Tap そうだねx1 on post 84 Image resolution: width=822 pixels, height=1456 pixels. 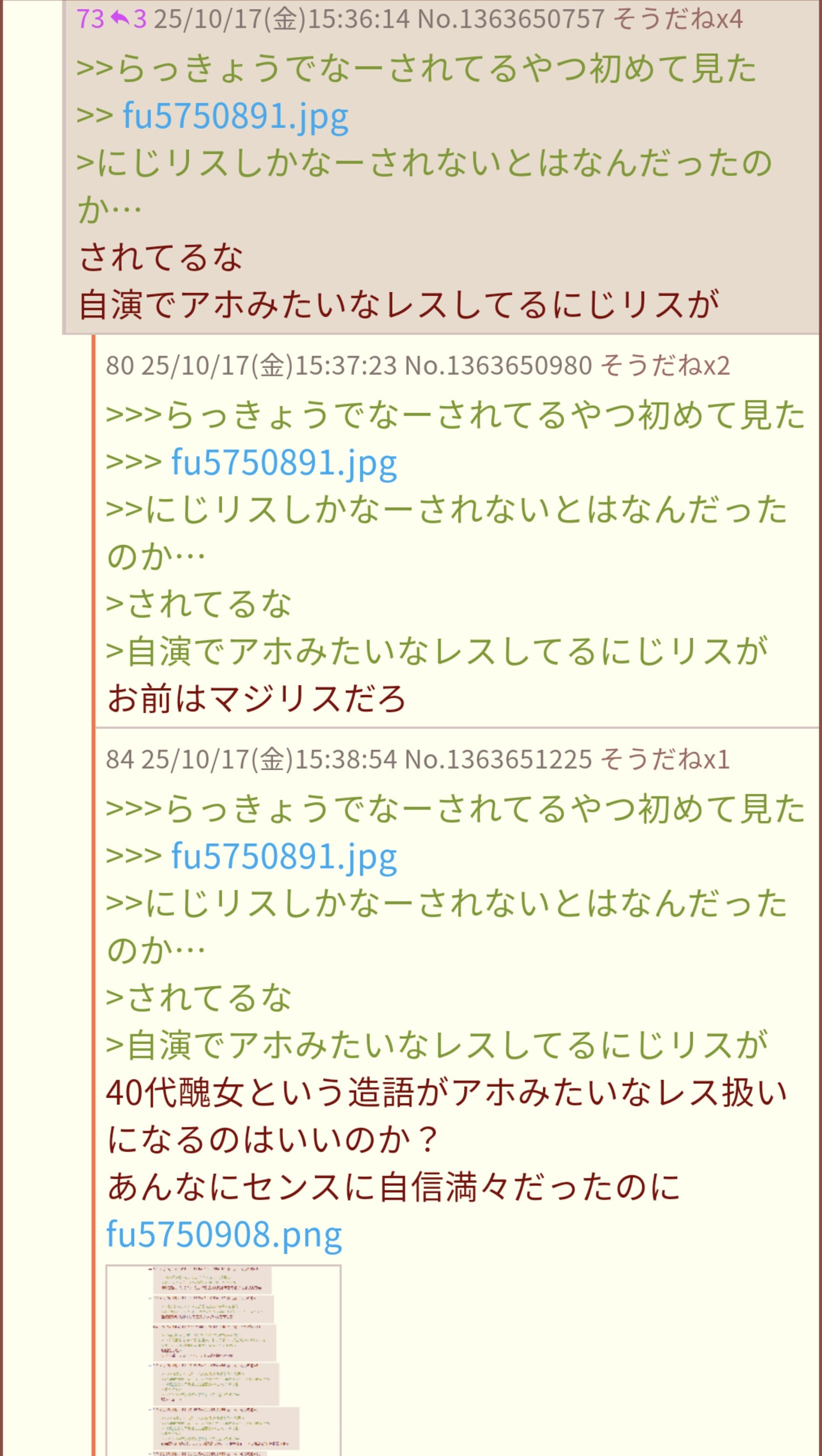(664, 759)
